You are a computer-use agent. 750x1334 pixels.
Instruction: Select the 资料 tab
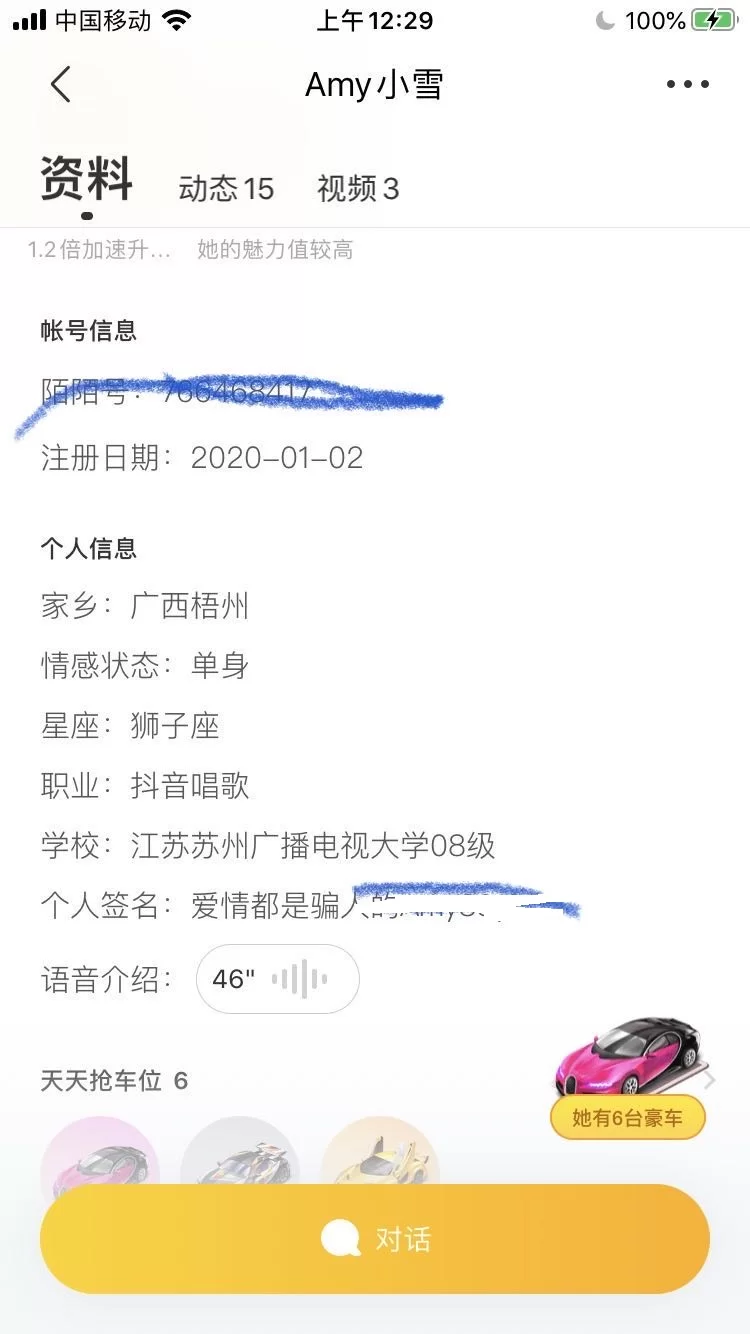pos(87,182)
